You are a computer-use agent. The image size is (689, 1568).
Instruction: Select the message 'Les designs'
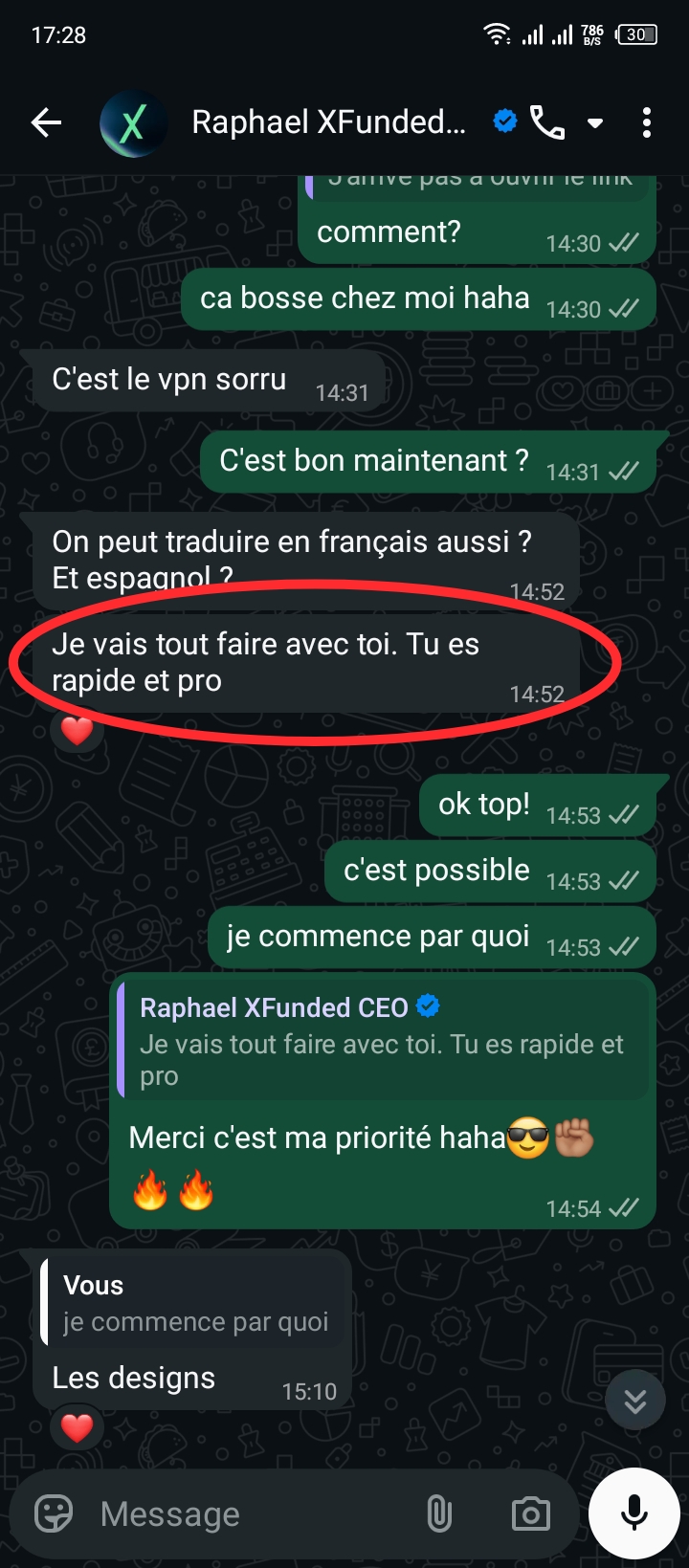133,1378
